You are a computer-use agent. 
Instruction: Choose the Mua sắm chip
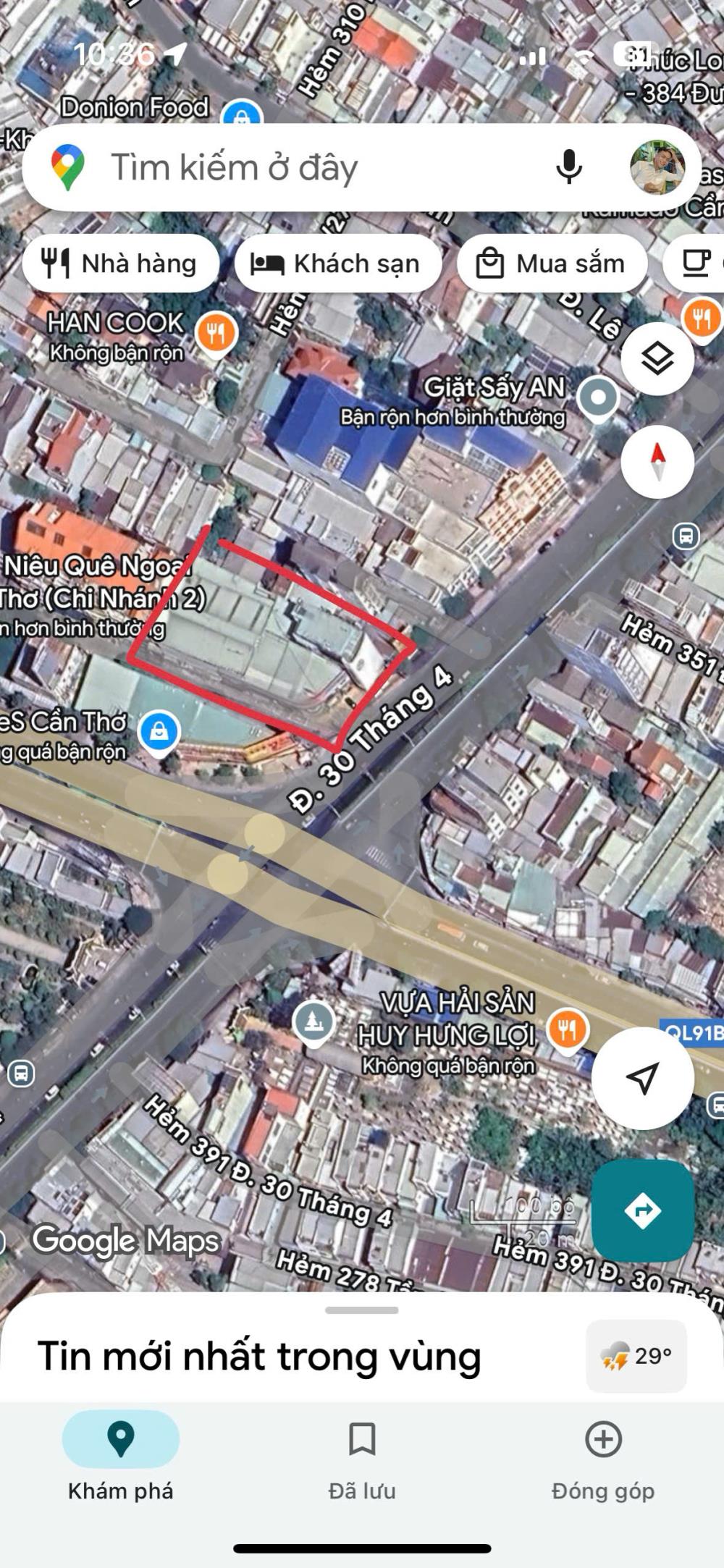[x=552, y=264]
